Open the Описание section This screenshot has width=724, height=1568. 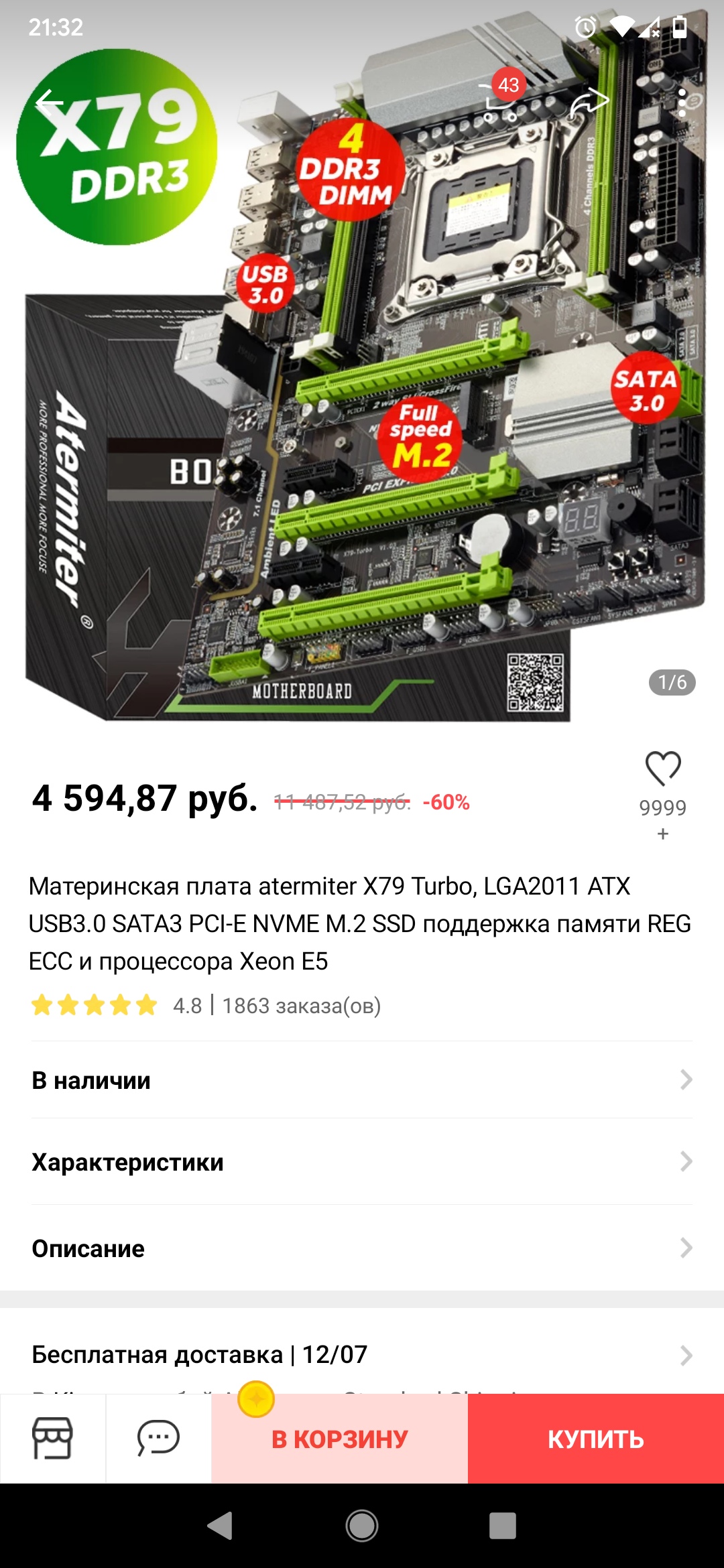click(x=362, y=1248)
